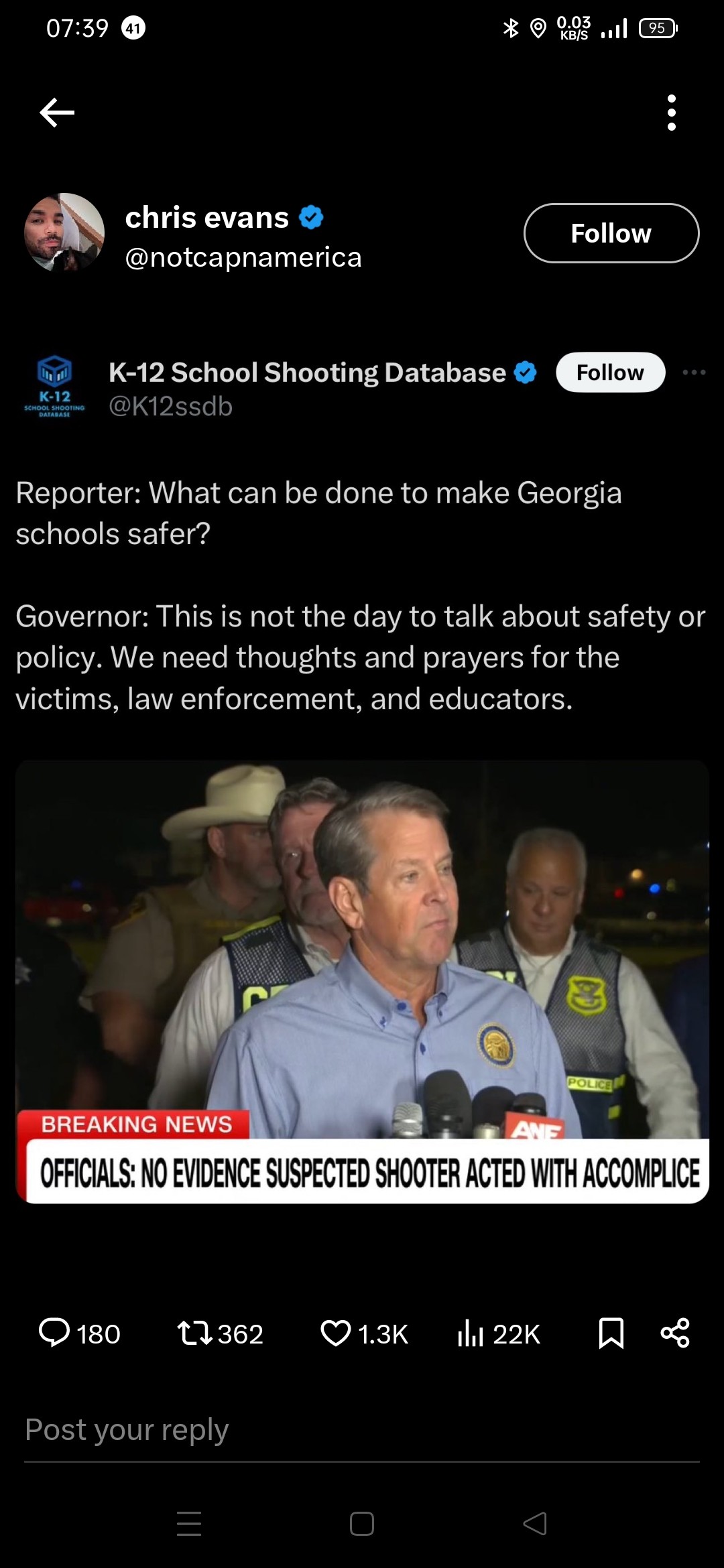Tap the system back triangle button
This screenshot has width=724, height=1568.
pyautogui.click(x=534, y=1524)
